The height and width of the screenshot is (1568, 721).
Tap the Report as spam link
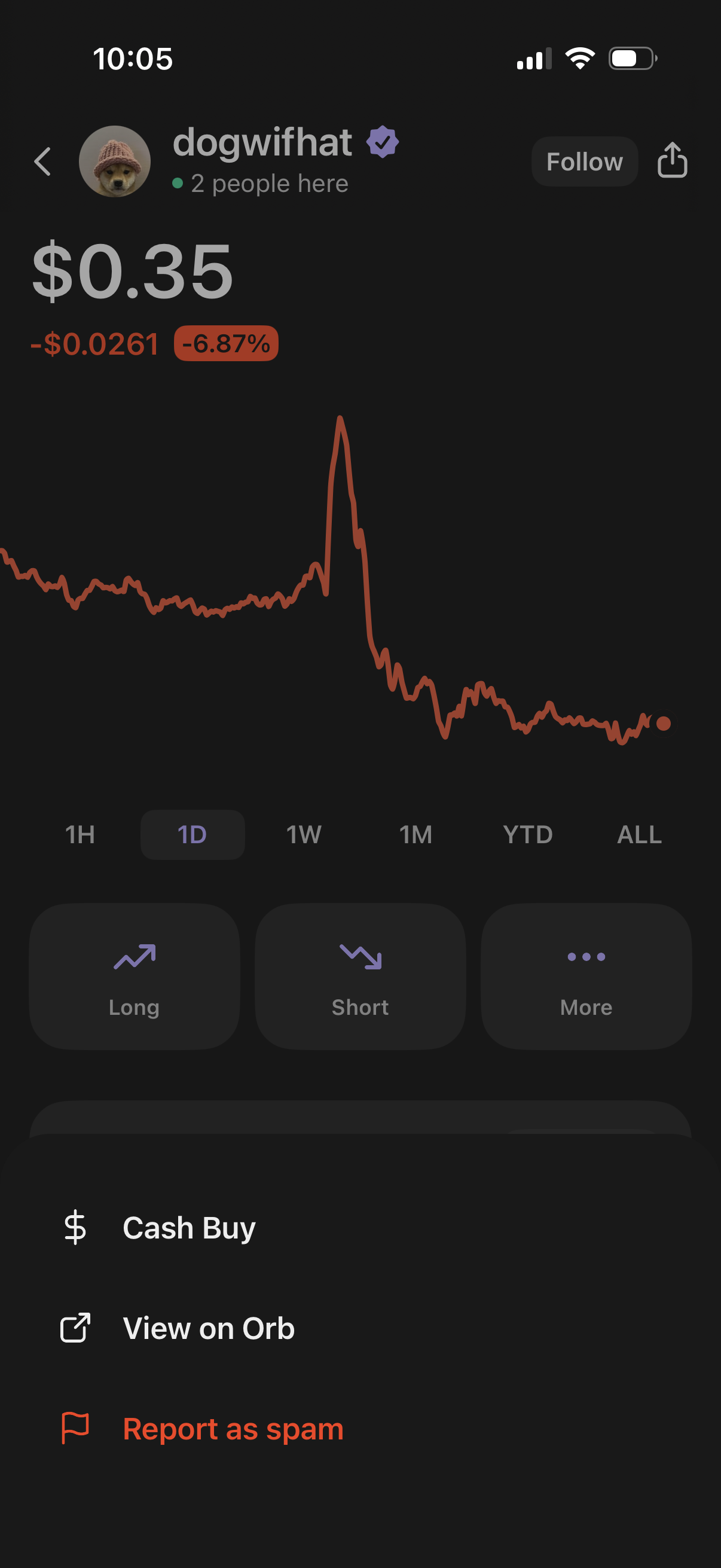pos(234,1428)
